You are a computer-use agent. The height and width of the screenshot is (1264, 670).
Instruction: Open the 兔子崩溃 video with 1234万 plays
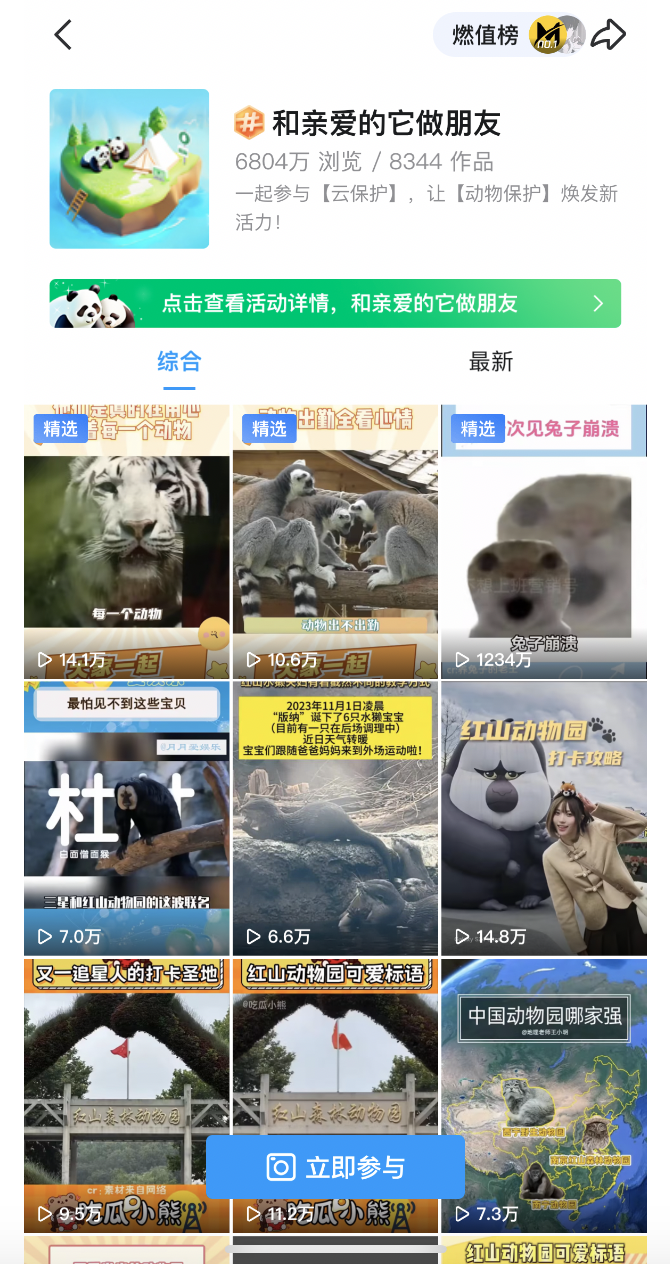[x=543, y=541]
